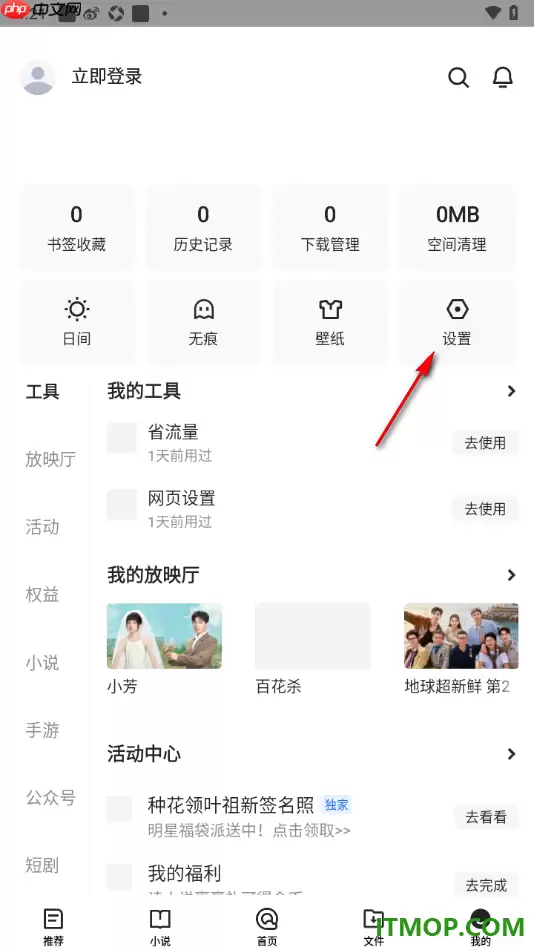Switch to the 首页 bottom tab
The height and width of the screenshot is (950, 534).
(267, 927)
